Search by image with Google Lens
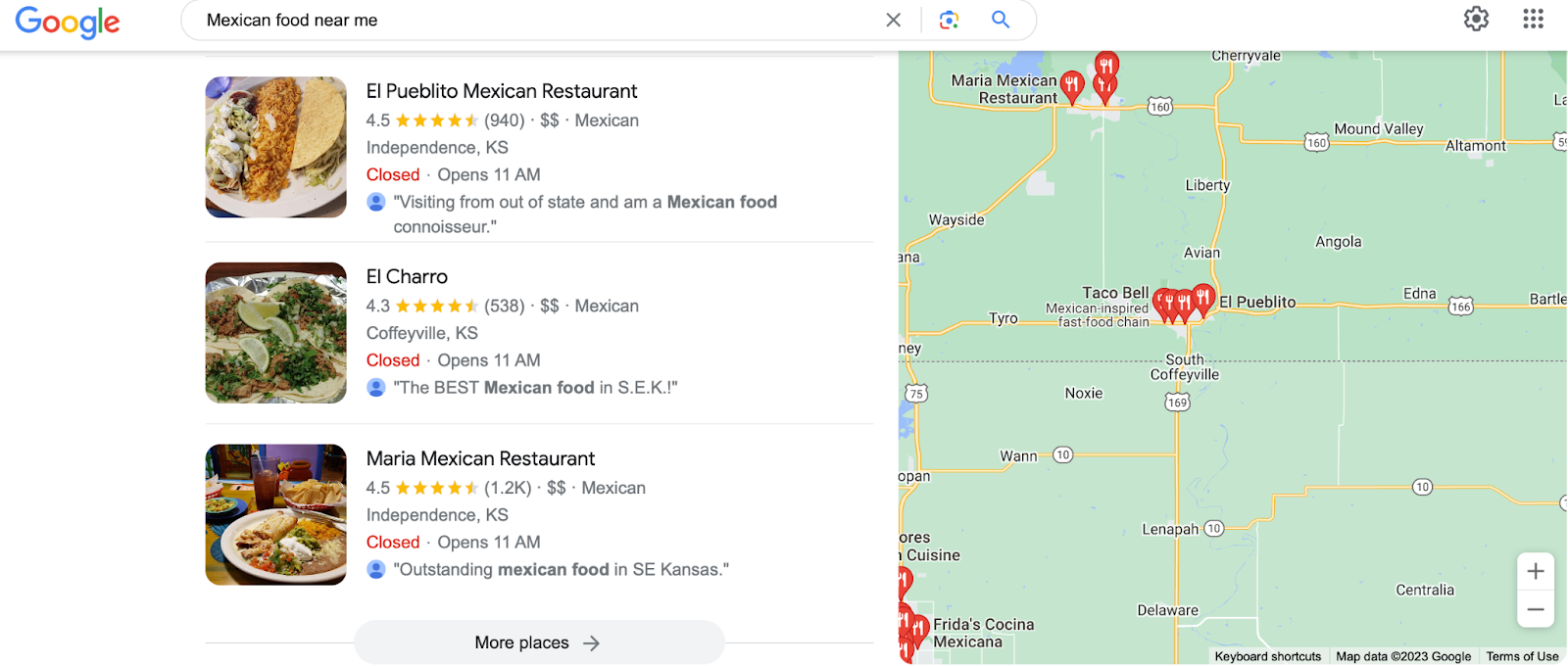The width and height of the screenshot is (1568, 666). [x=949, y=20]
